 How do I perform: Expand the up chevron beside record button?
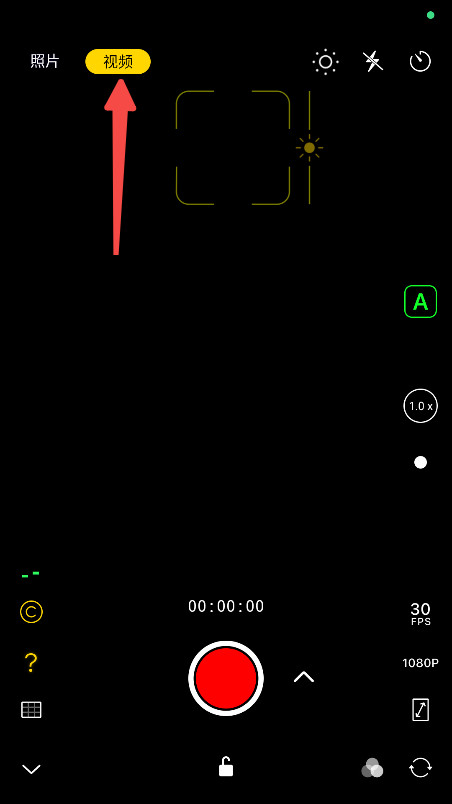(x=304, y=677)
